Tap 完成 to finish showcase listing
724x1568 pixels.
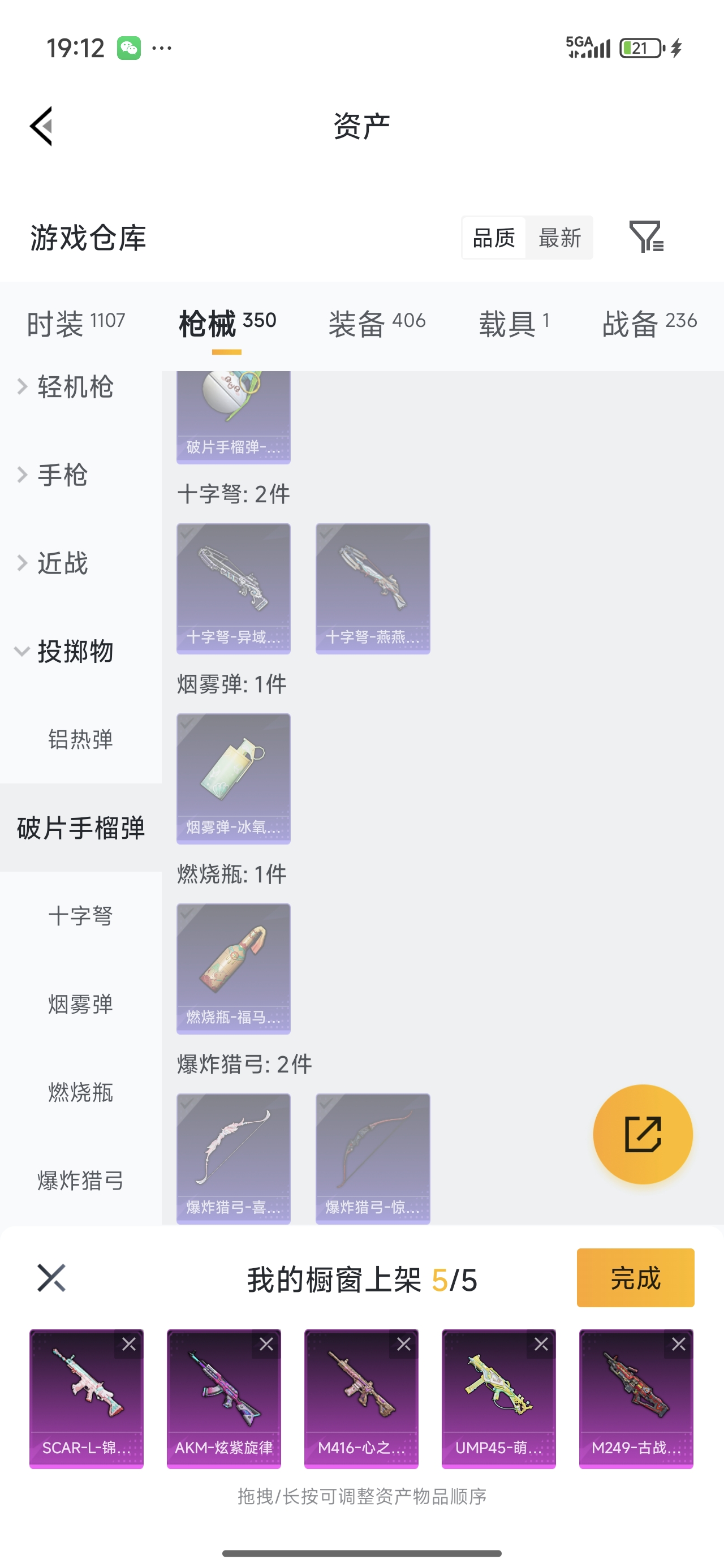click(x=635, y=1278)
